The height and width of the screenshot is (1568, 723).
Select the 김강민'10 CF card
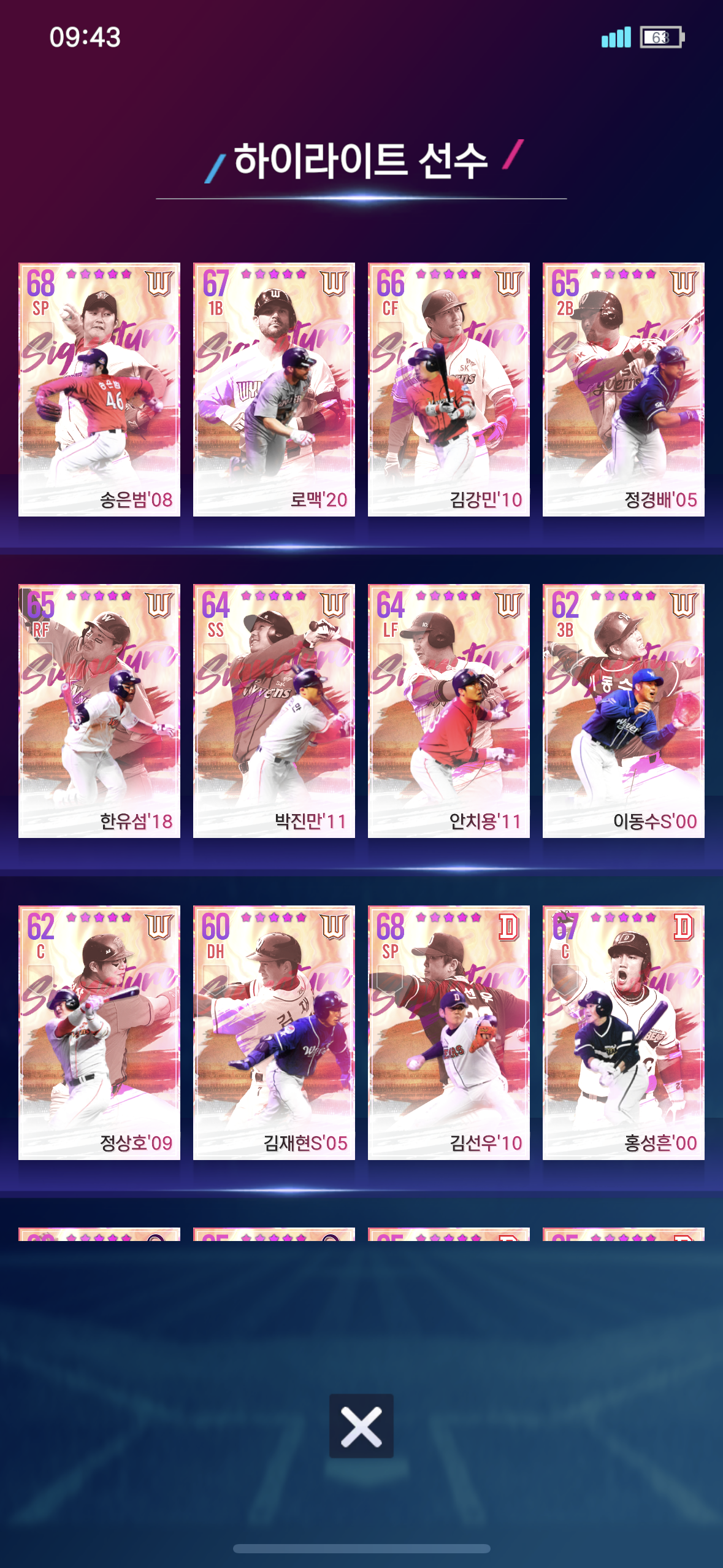point(449,390)
